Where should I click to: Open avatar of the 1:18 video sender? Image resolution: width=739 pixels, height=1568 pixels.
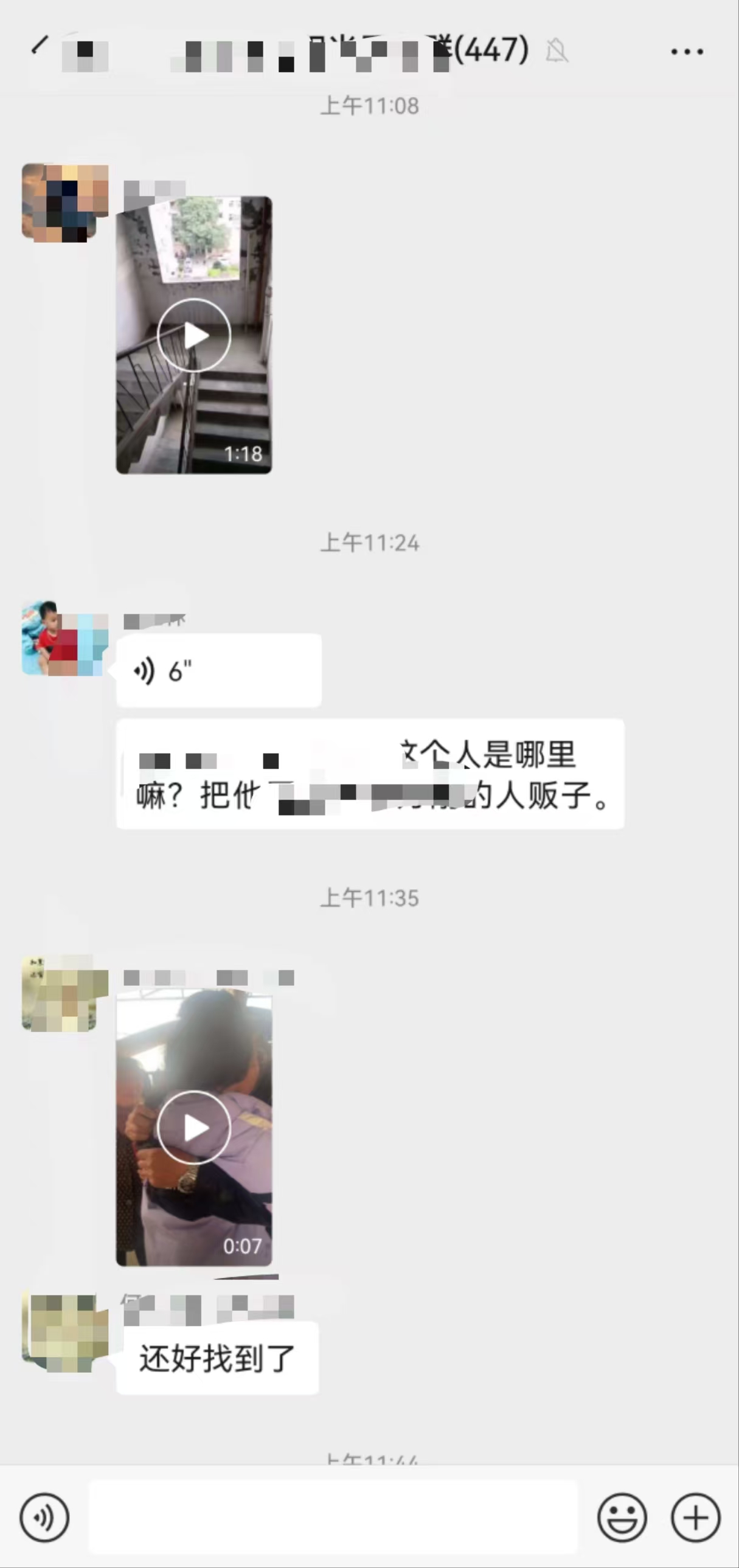[x=64, y=203]
